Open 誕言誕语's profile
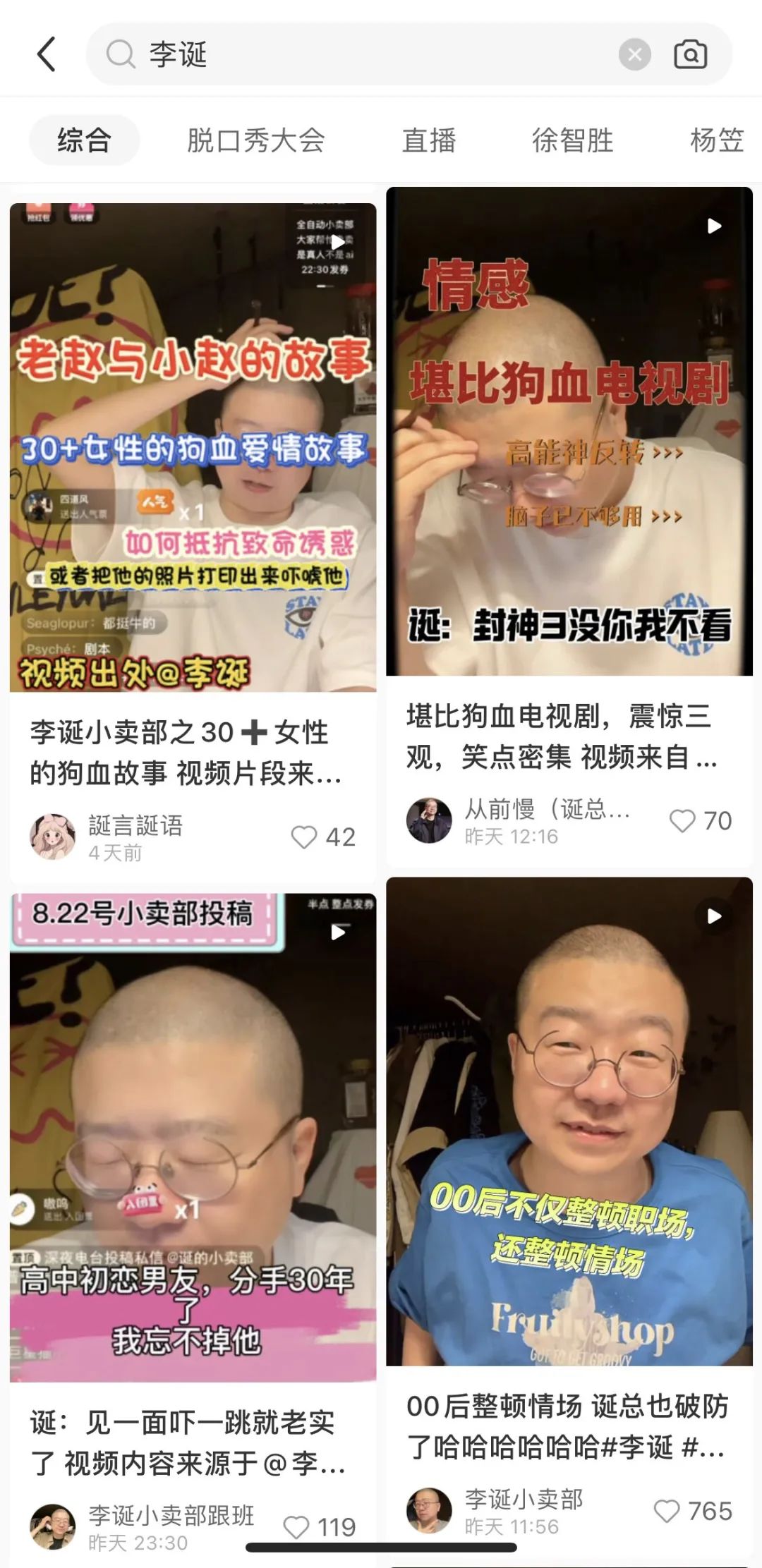 click(53, 837)
